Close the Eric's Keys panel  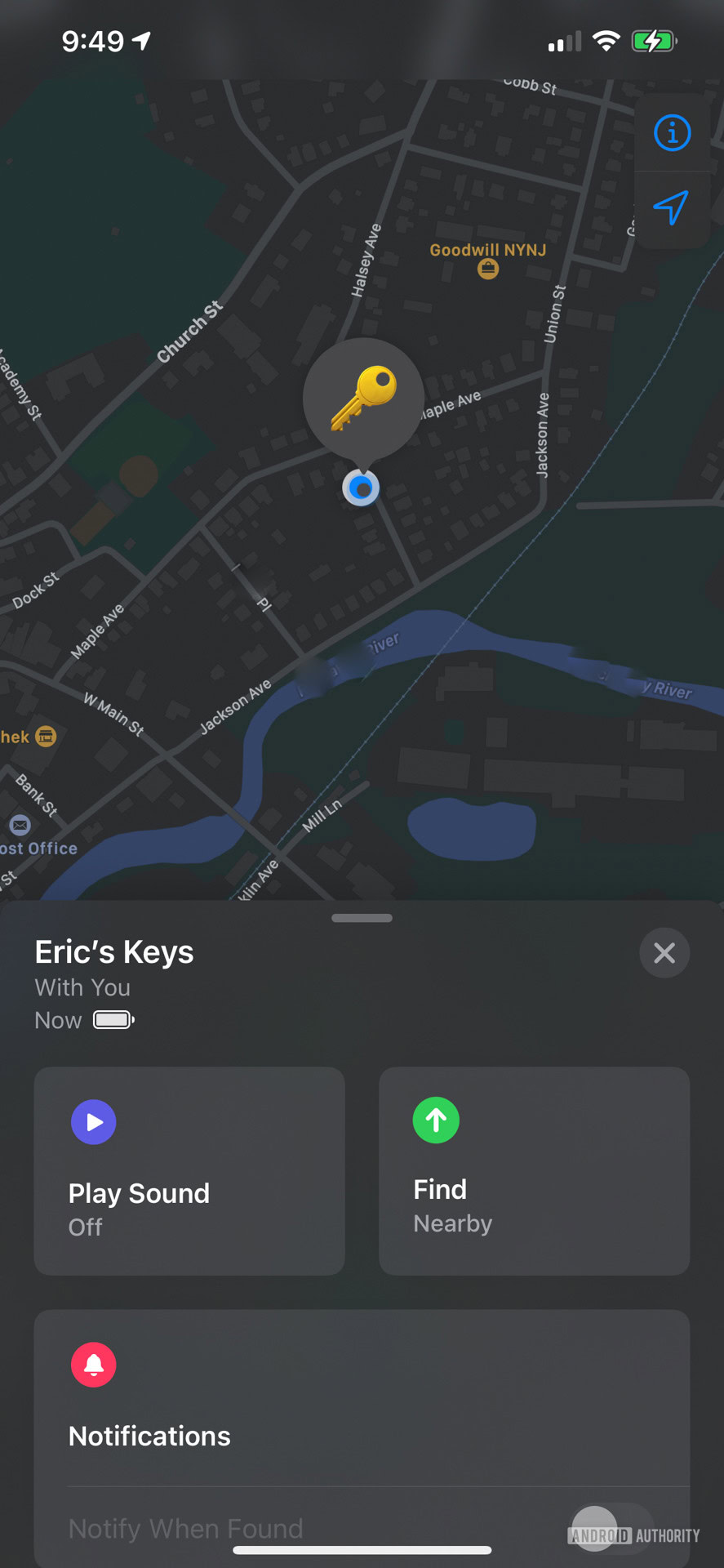click(x=664, y=952)
